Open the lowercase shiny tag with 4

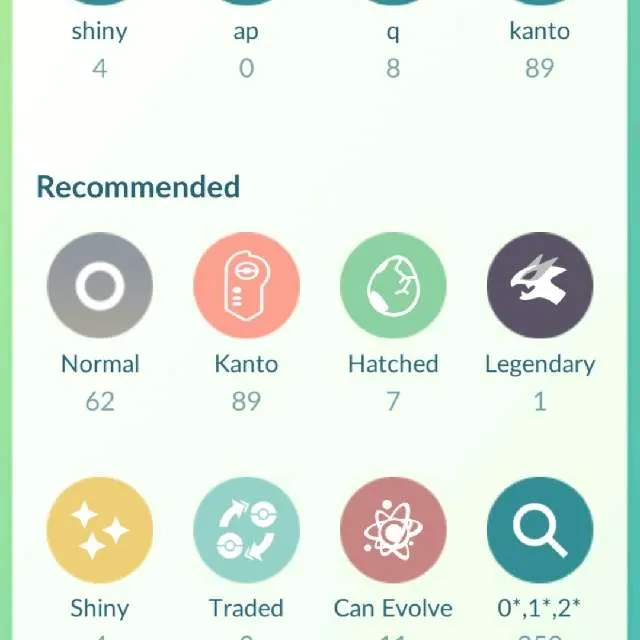point(100,32)
